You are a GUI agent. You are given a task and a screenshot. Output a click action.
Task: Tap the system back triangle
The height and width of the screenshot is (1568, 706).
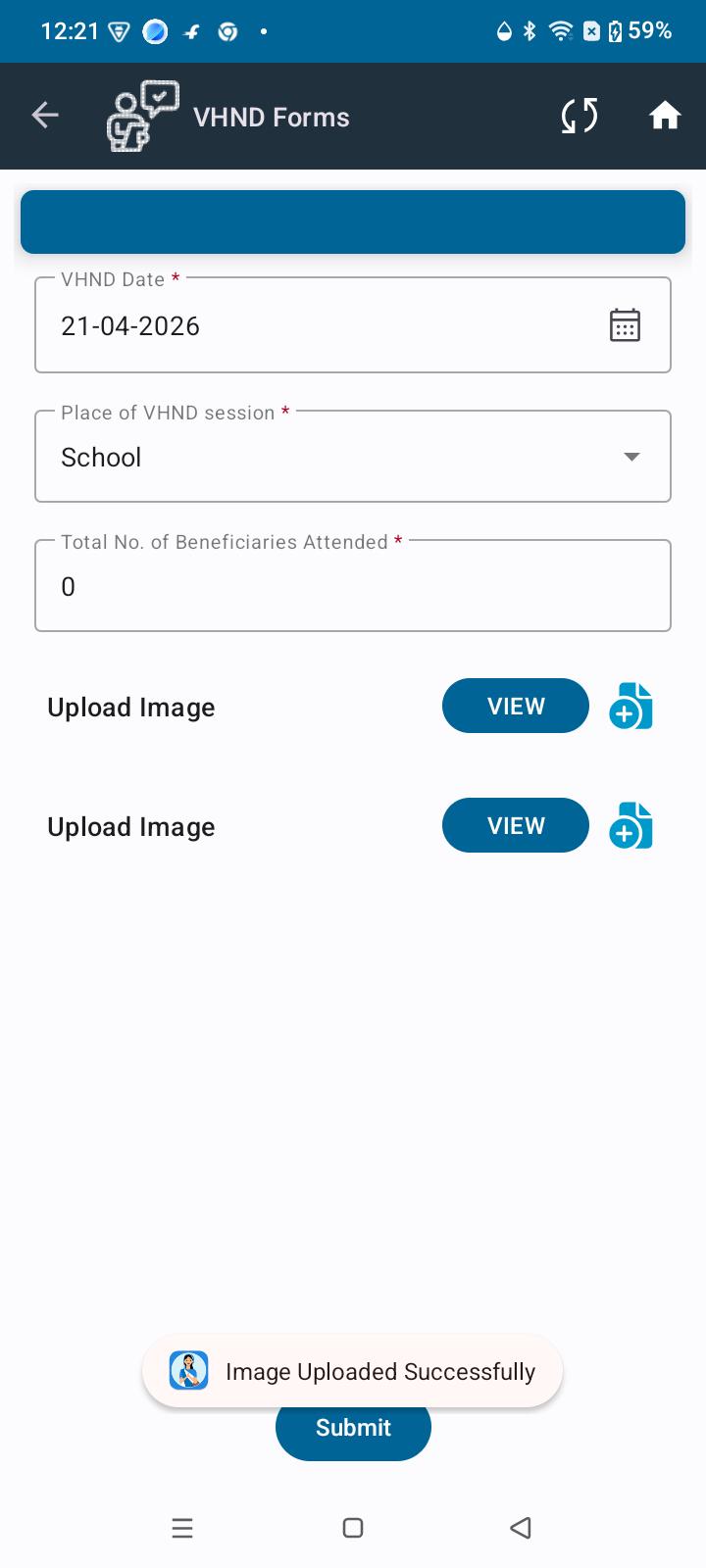(521, 1528)
